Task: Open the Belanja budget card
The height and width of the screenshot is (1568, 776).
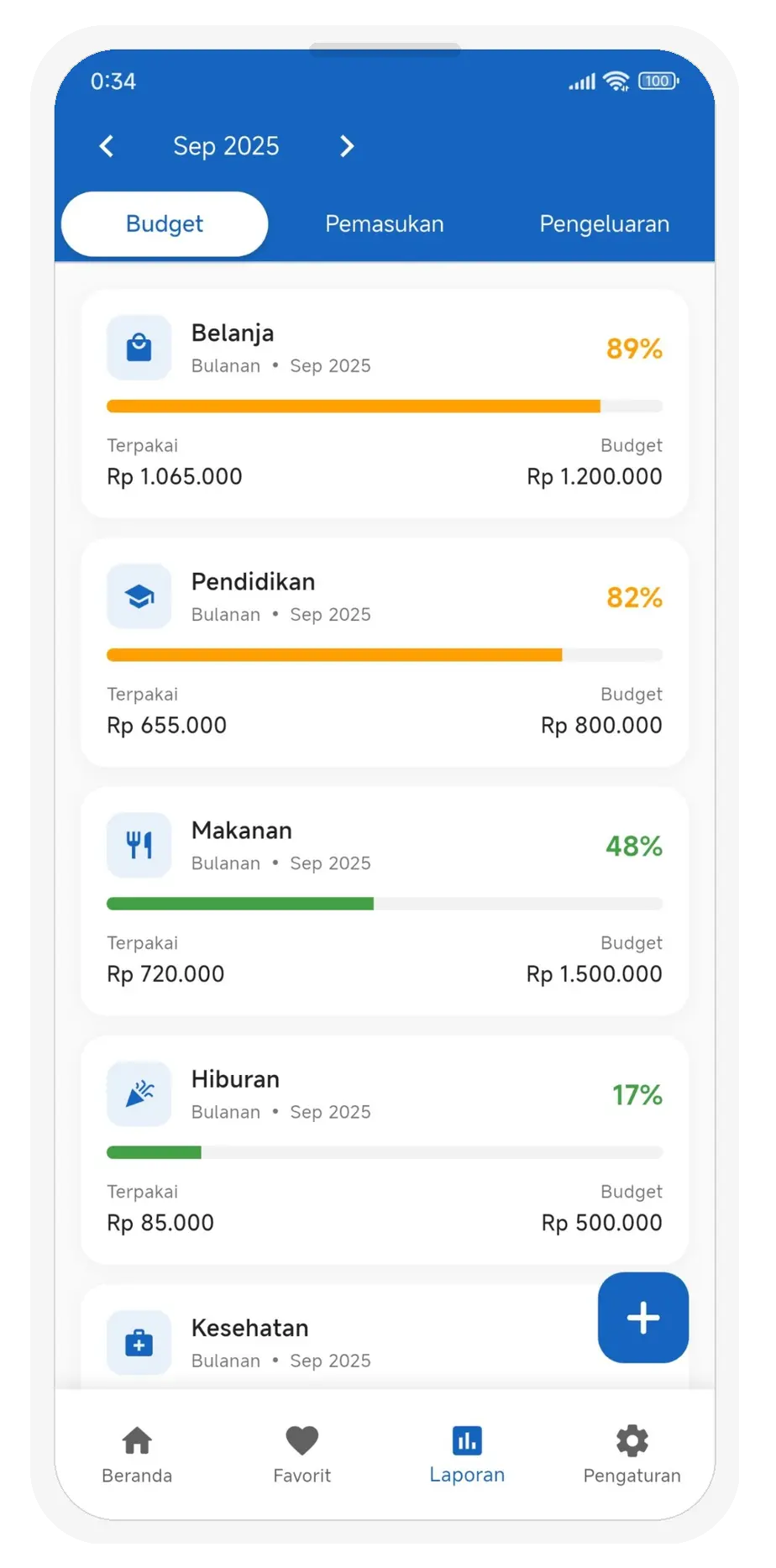Action: 384,403
